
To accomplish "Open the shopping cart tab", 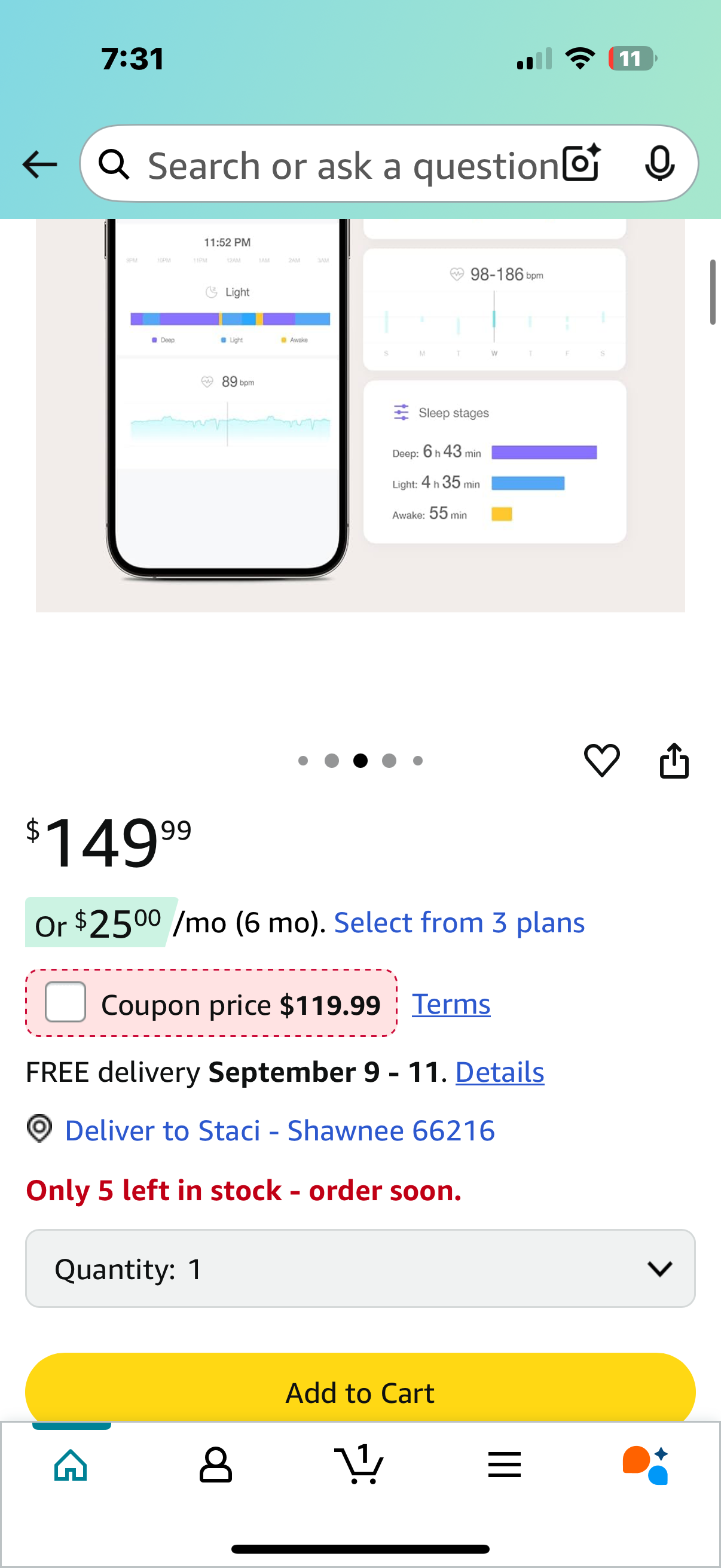I will (x=359, y=1465).
